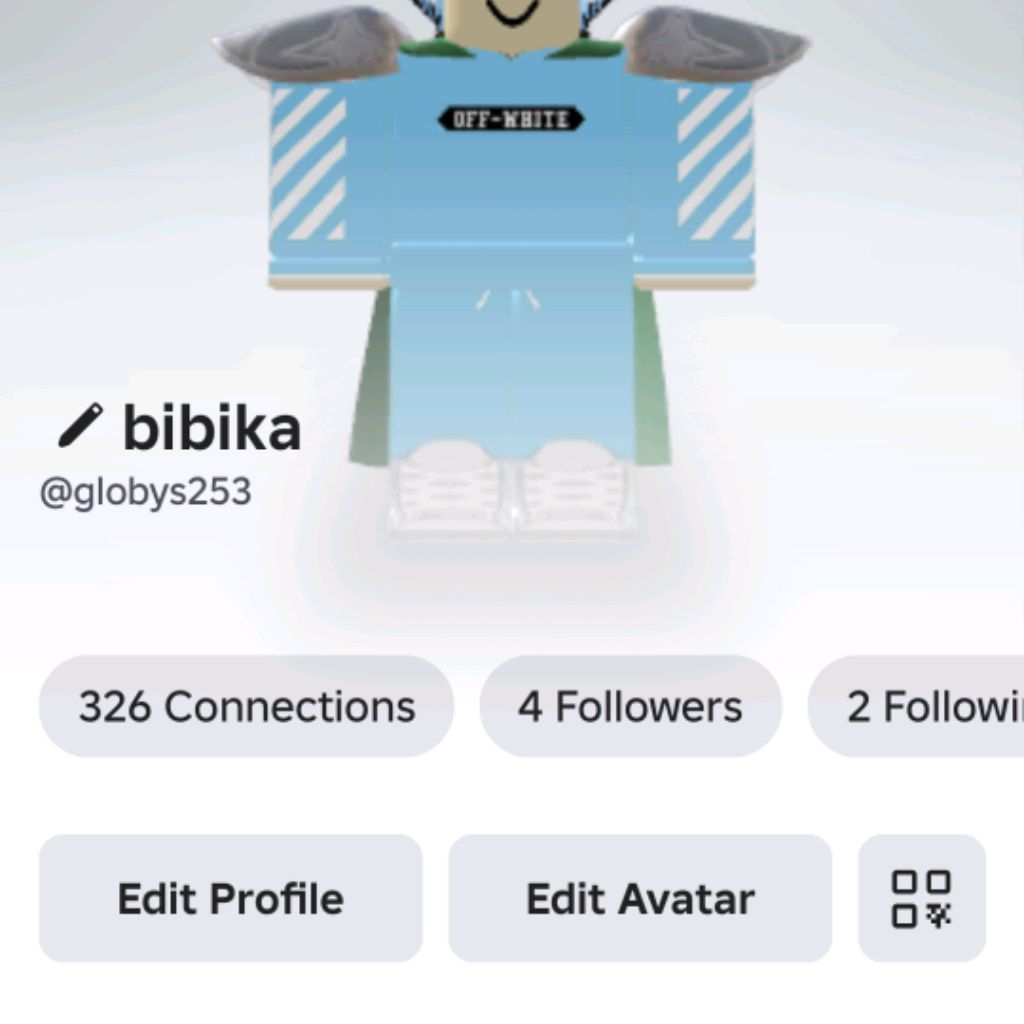View the 4 Followers list
The width and height of the screenshot is (1024, 1024).
[630, 707]
